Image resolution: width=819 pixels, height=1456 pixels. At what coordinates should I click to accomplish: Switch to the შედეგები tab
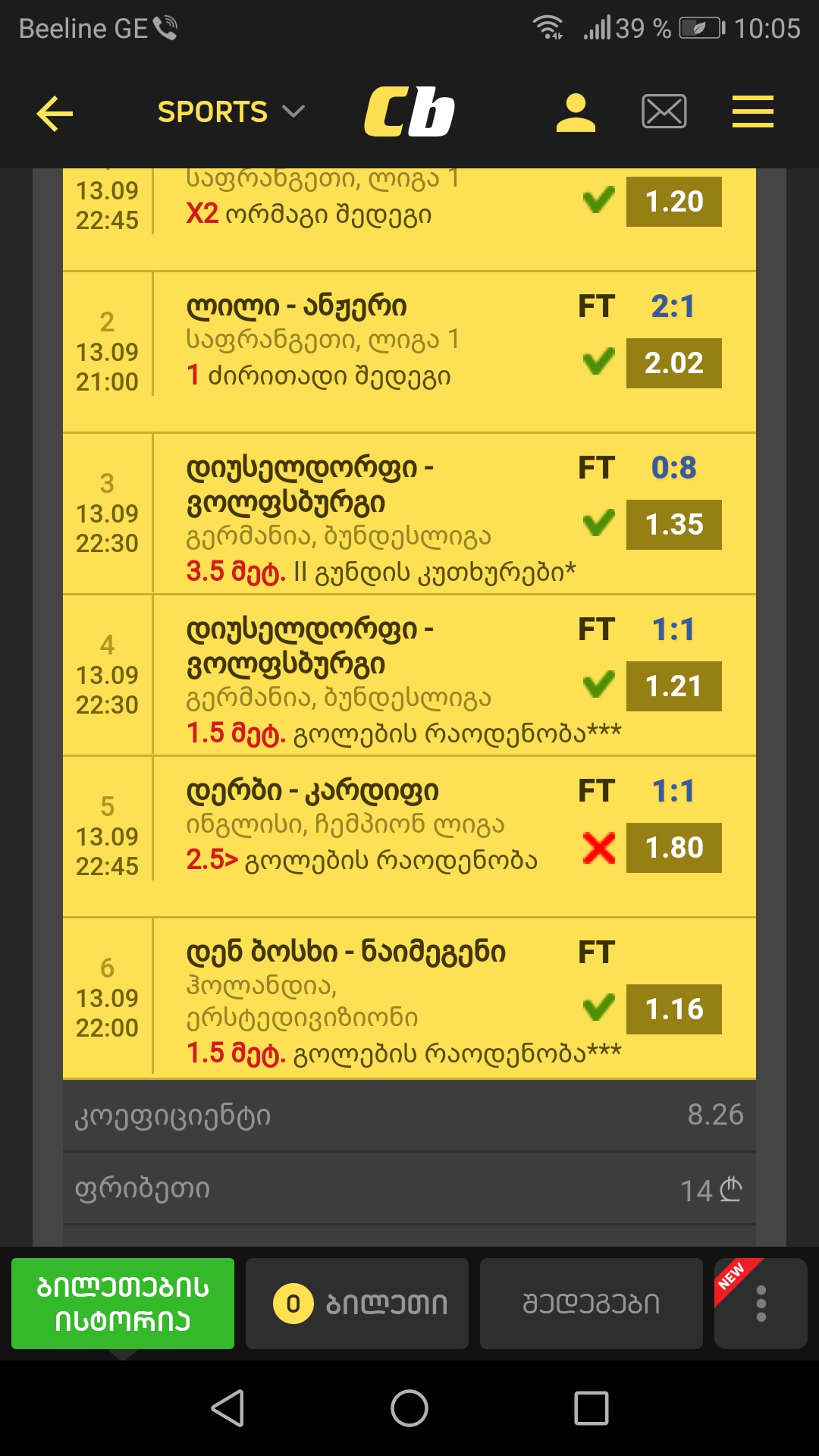(x=591, y=1303)
